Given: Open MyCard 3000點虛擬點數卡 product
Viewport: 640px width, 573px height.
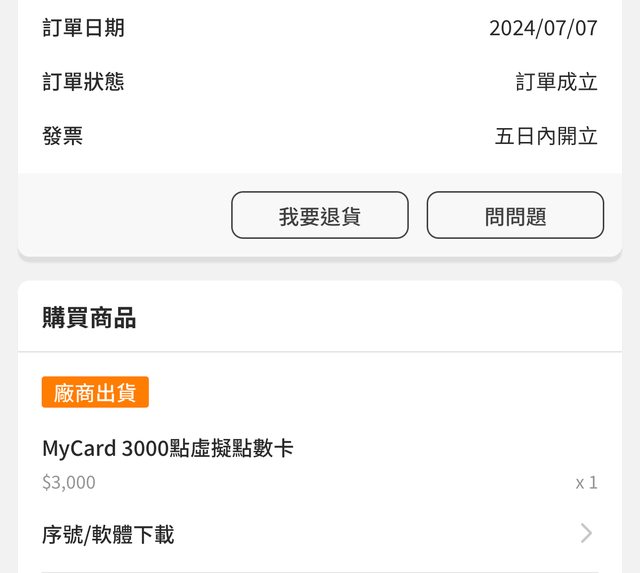Looking at the screenshot, I should [168, 448].
